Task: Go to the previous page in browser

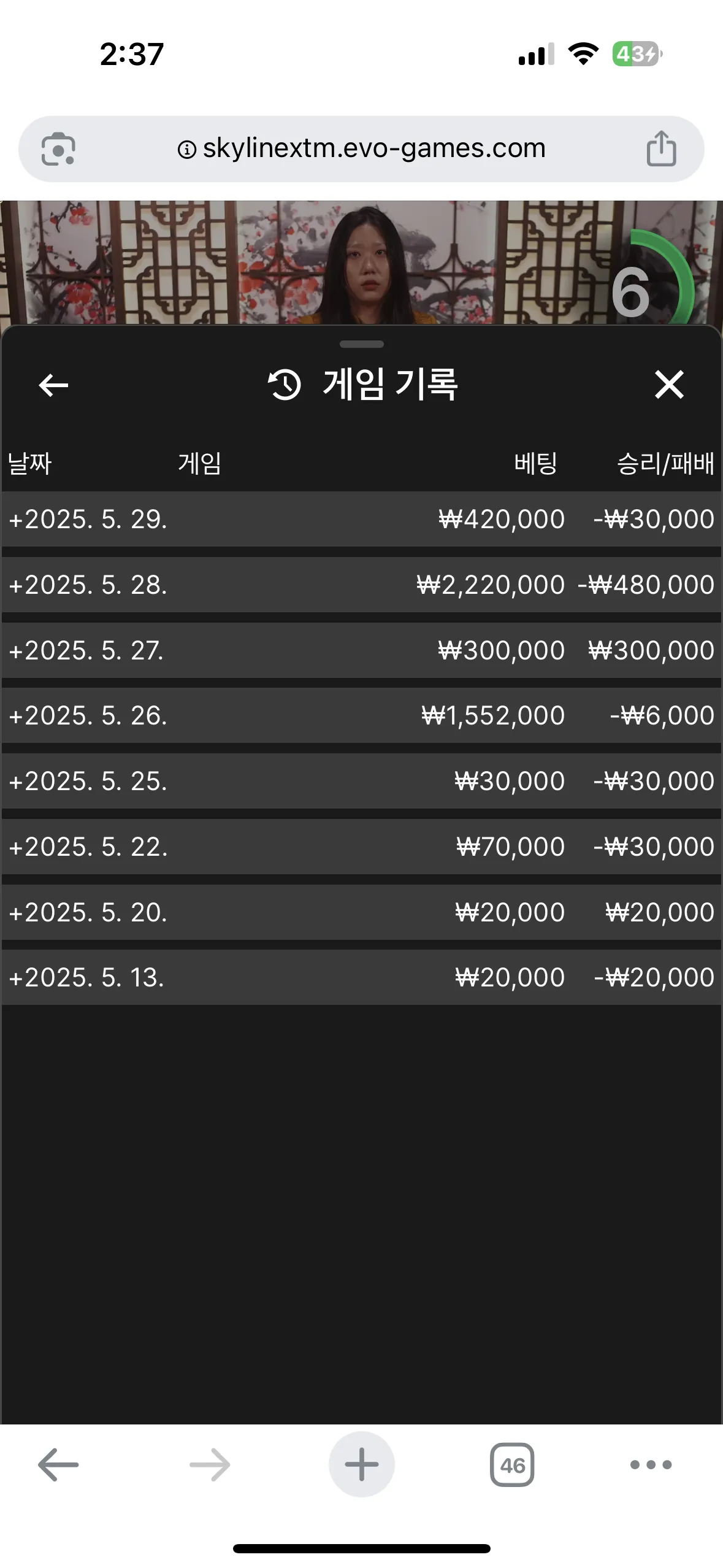Action: click(x=58, y=1464)
